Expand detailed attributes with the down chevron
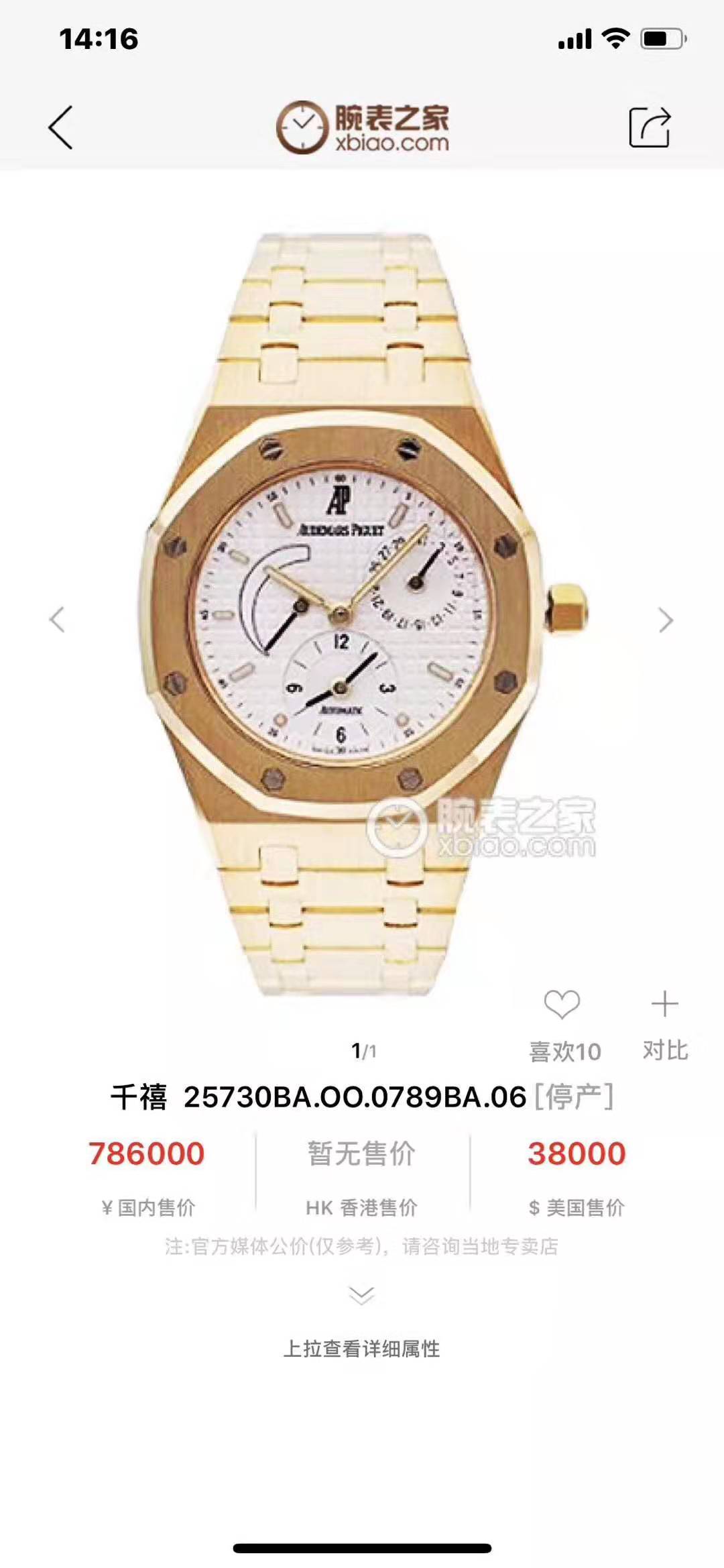Screen dimensions: 724x1568 362,1295
